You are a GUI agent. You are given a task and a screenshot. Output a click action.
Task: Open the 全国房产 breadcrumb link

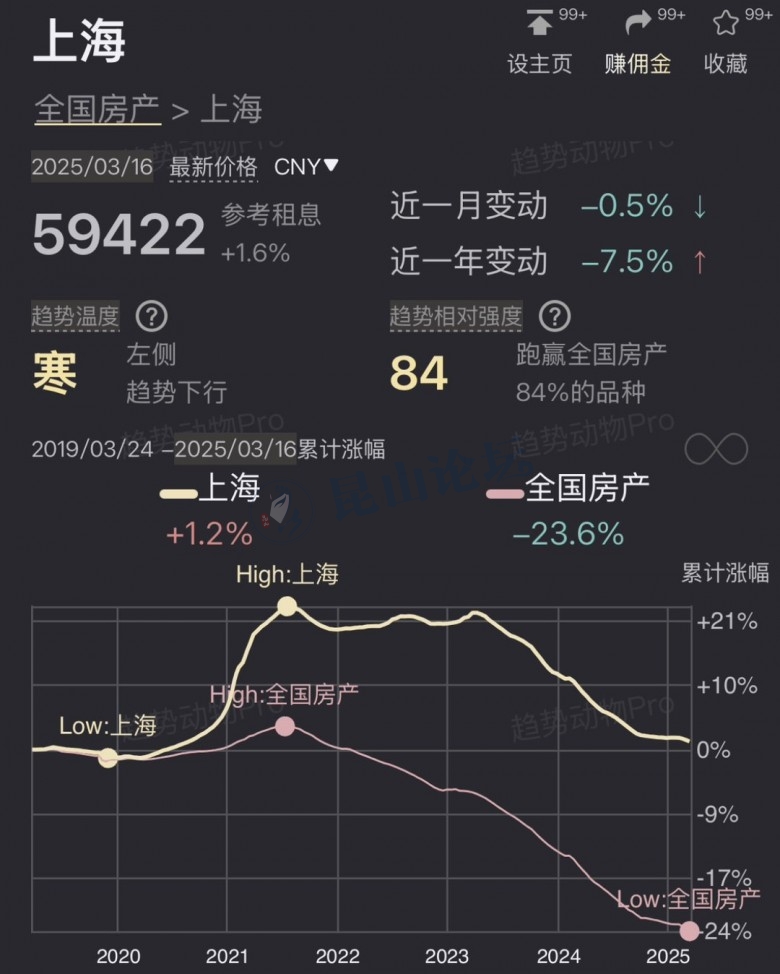pyautogui.click(x=97, y=109)
